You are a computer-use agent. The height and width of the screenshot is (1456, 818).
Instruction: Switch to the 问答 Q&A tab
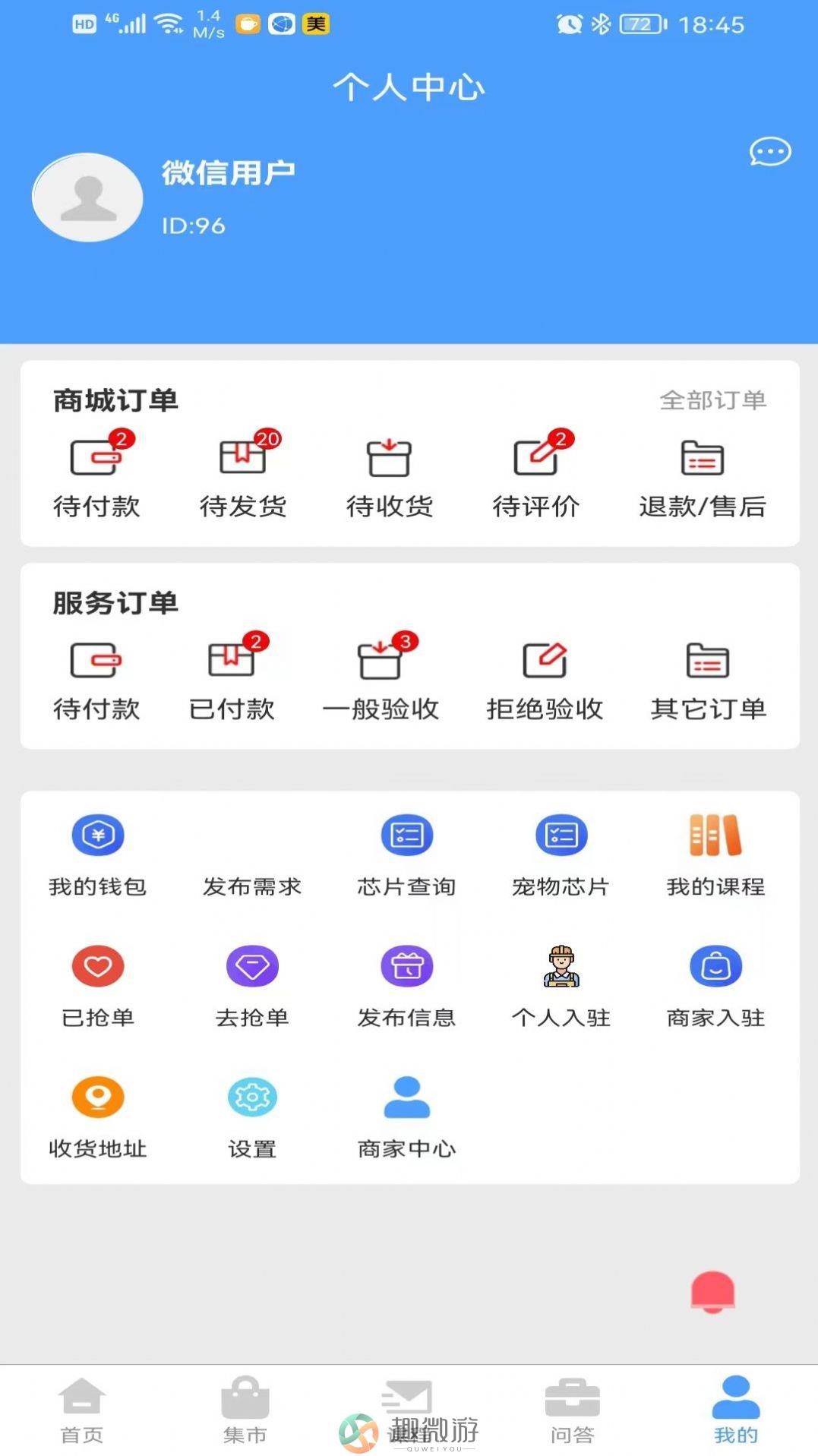click(572, 1411)
